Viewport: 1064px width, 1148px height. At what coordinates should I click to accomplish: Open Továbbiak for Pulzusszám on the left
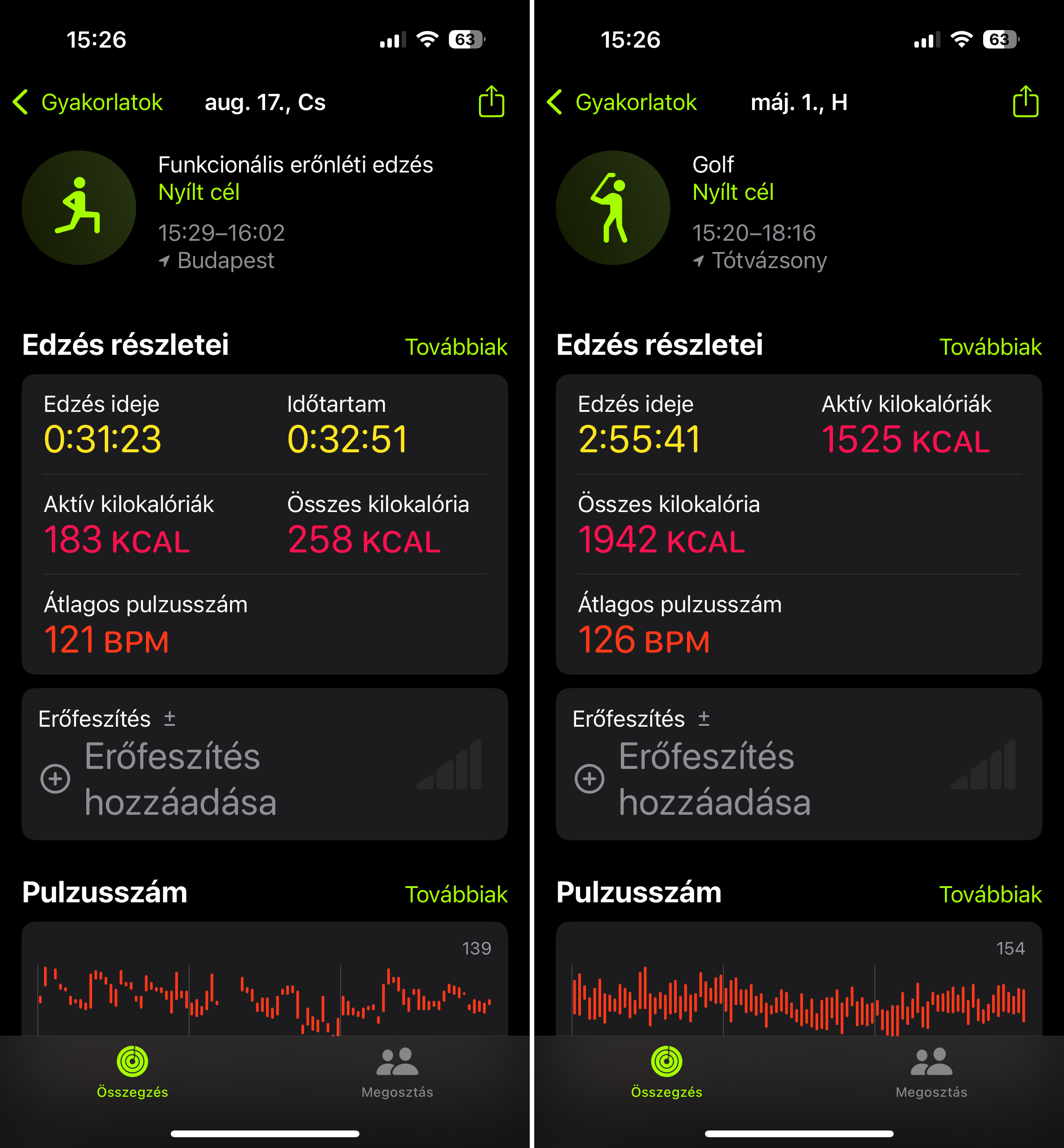[457, 894]
